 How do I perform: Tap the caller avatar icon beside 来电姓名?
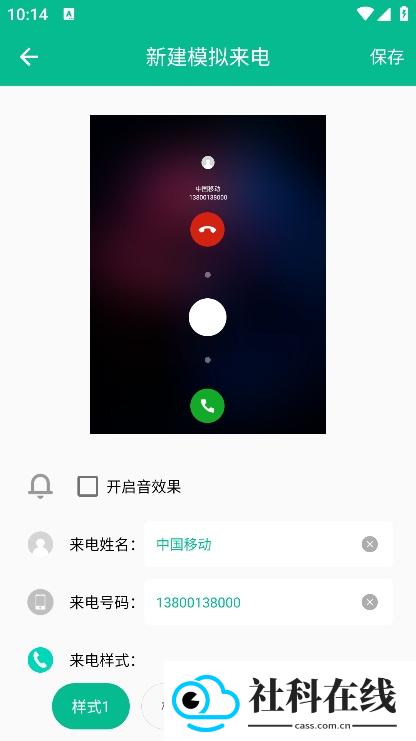coord(40,544)
